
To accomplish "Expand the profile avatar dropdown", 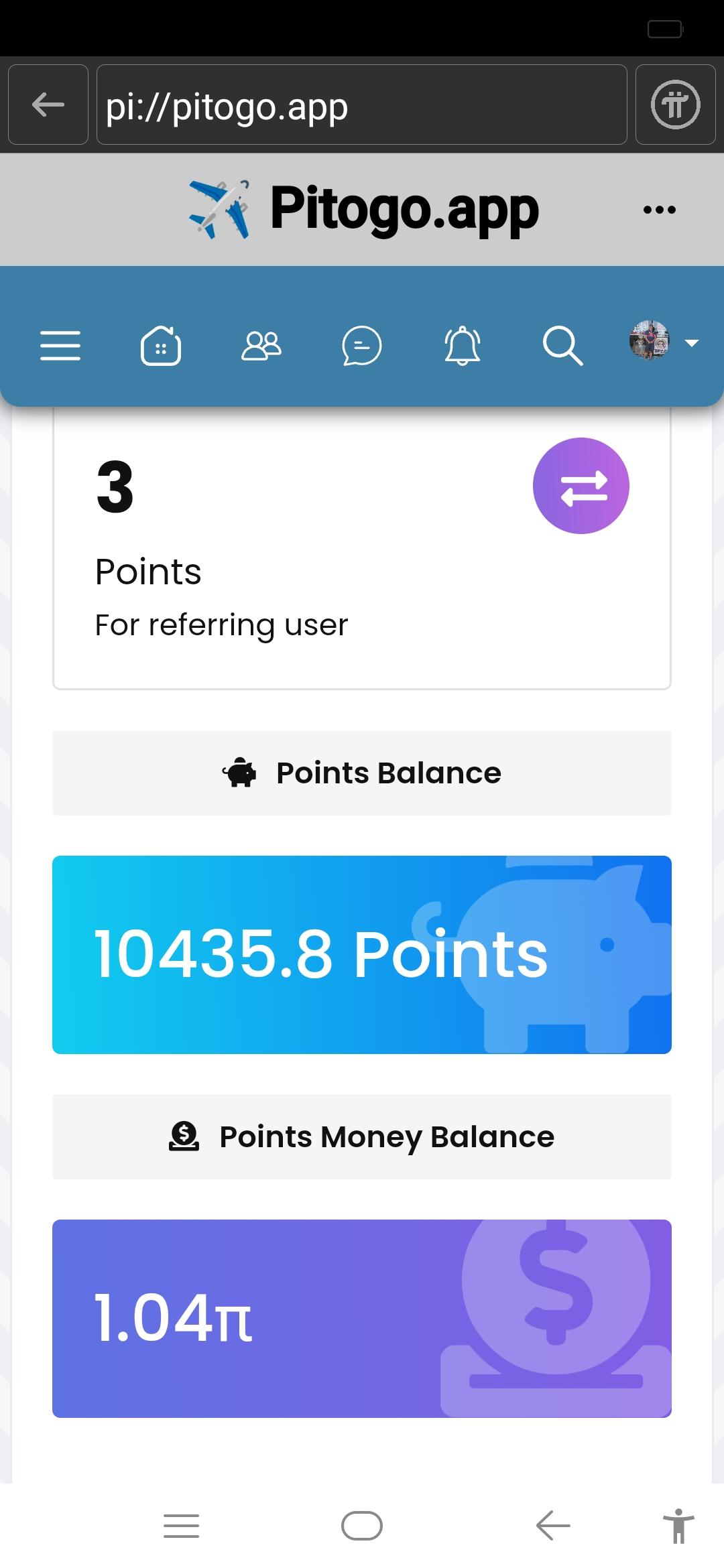I will point(664,342).
